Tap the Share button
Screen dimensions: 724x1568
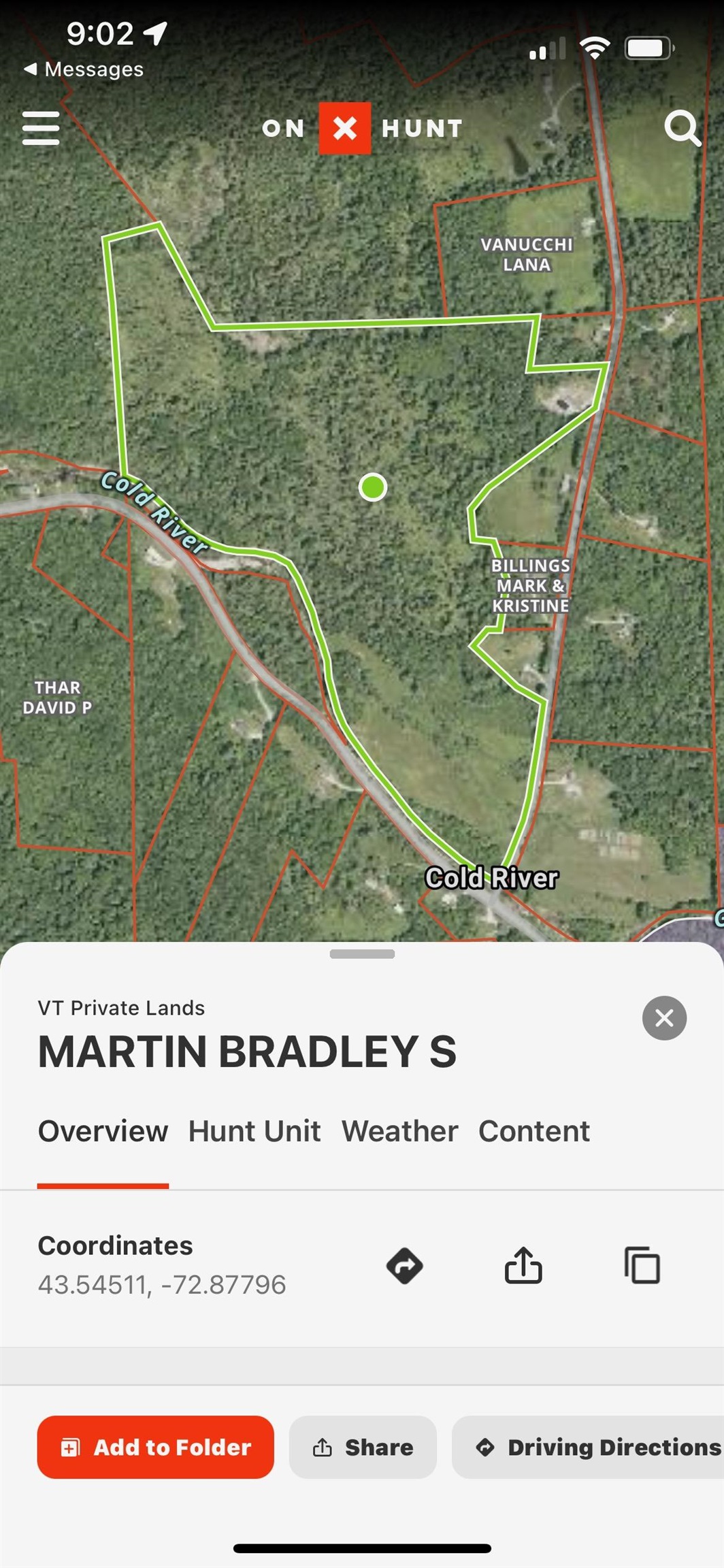[363, 1447]
